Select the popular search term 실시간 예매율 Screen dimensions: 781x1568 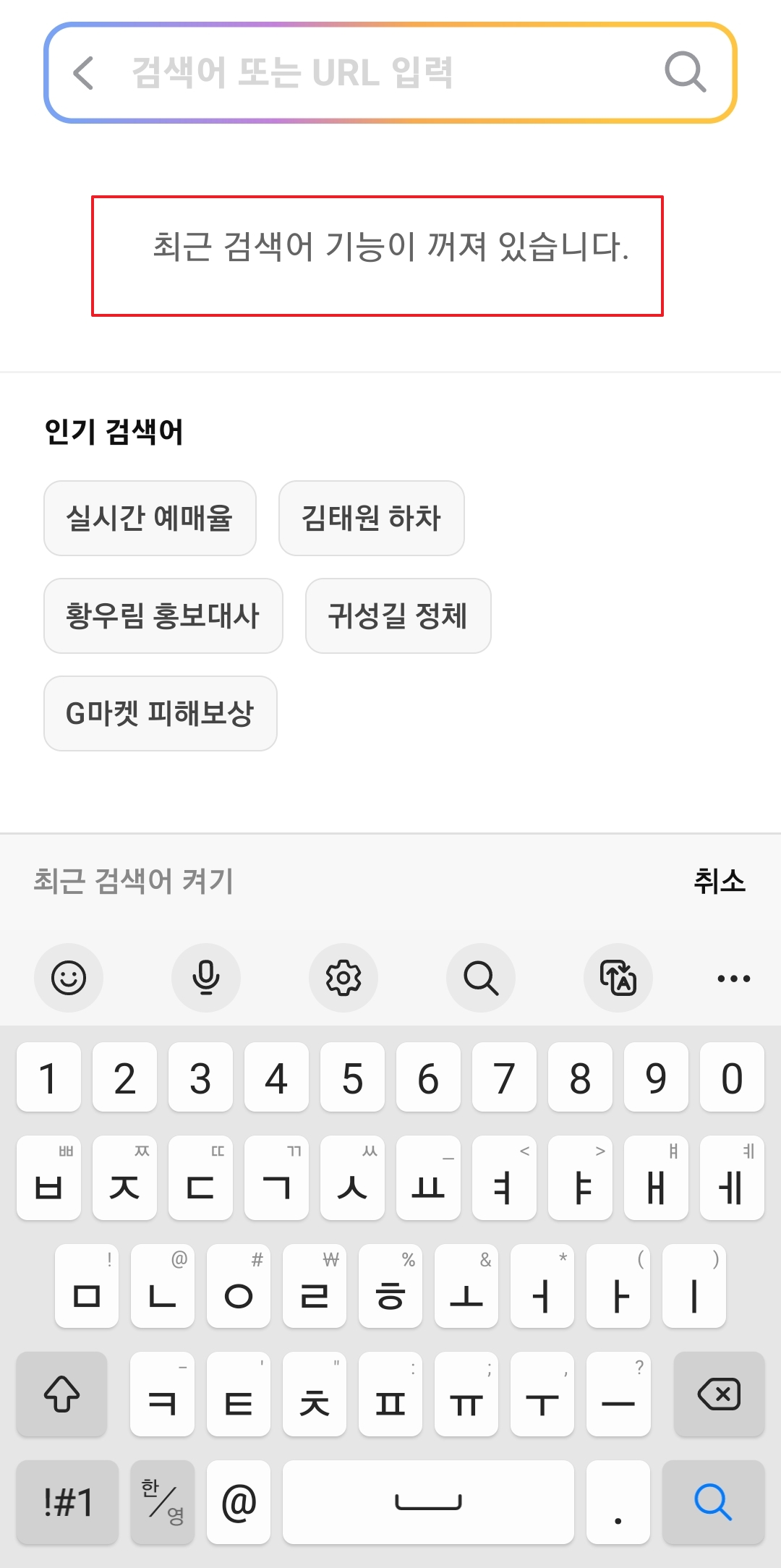click(150, 519)
